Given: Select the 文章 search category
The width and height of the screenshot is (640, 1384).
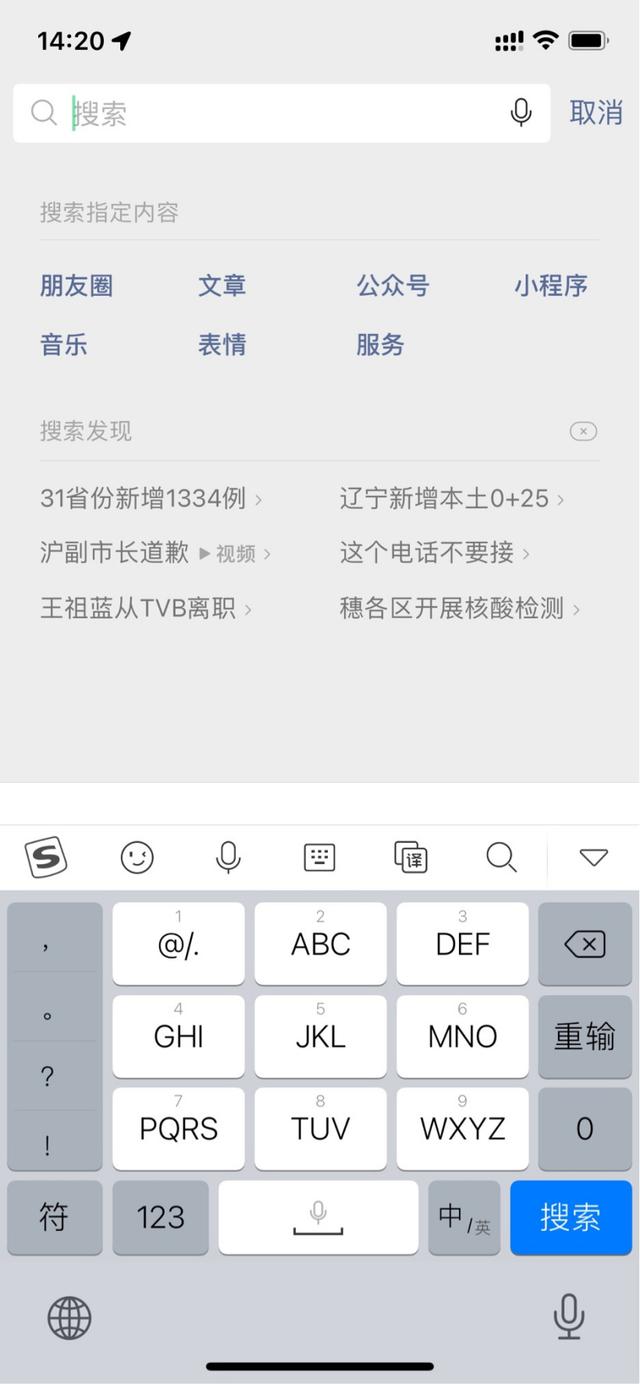Looking at the screenshot, I should click(222, 286).
